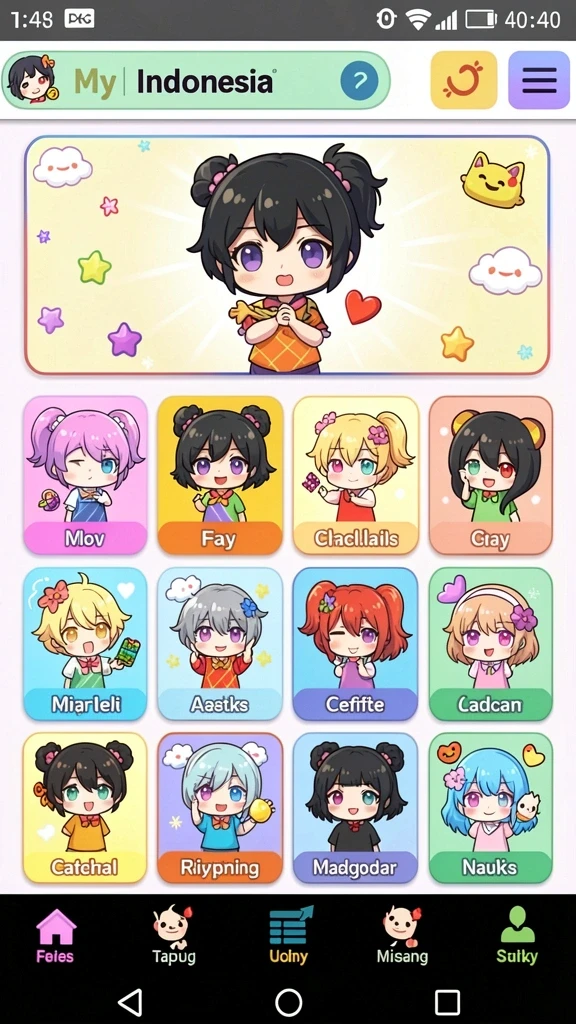Open the Madgodar character card
This screenshot has width=576, height=1024.
[355, 808]
